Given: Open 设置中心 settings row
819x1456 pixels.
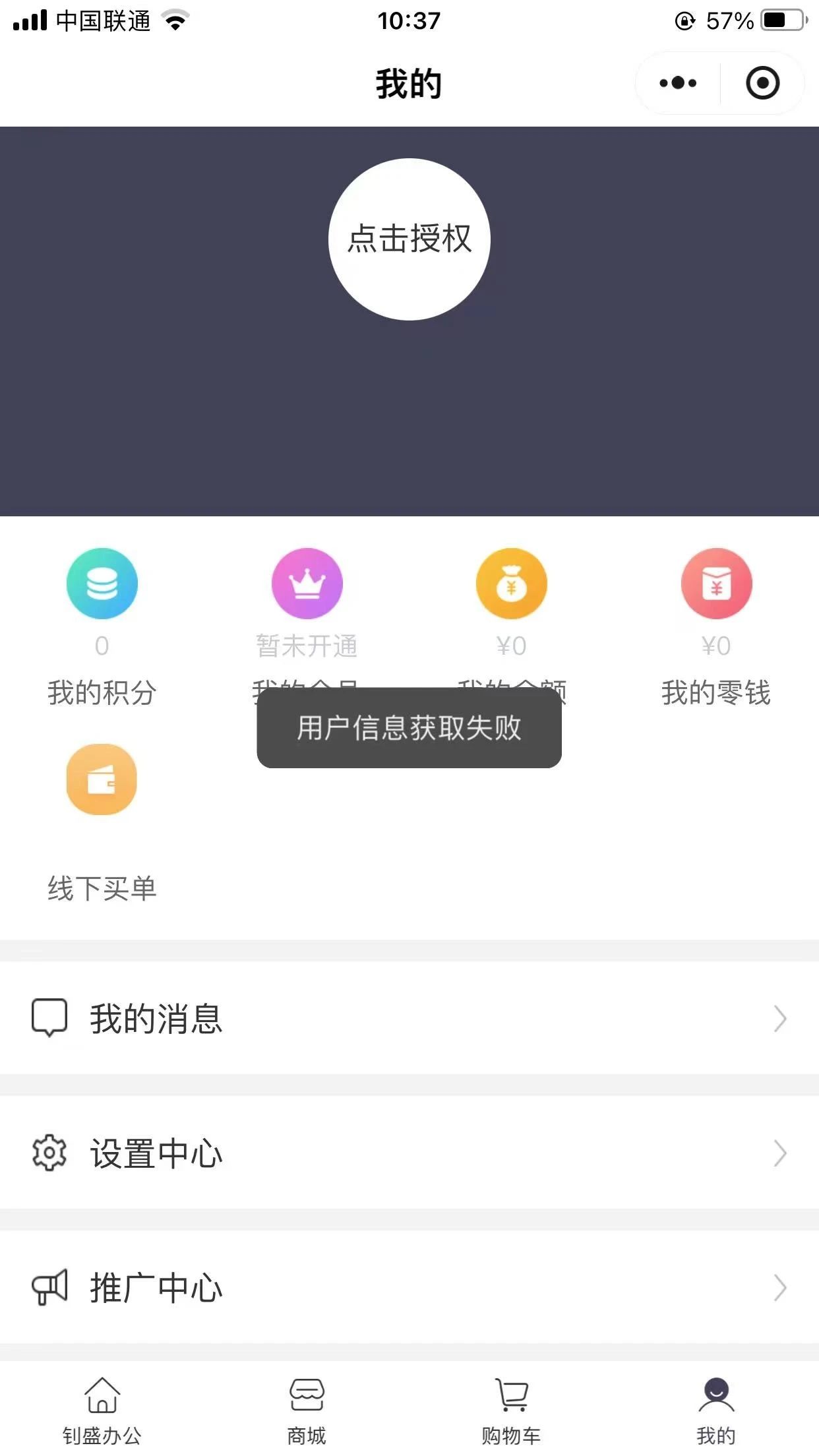Looking at the screenshot, I should (x=409, y=1153).
